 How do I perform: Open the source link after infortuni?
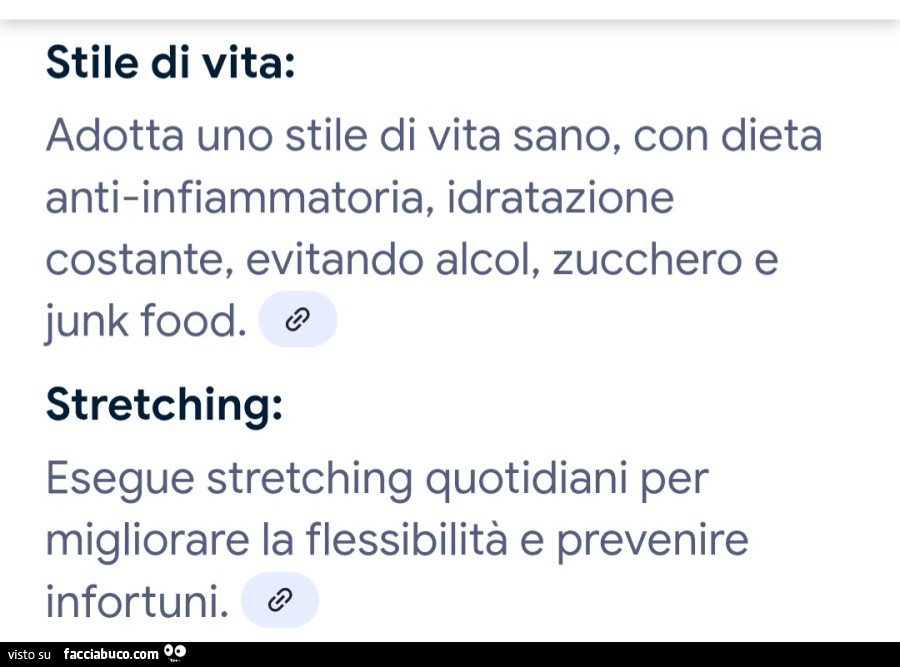280,600
